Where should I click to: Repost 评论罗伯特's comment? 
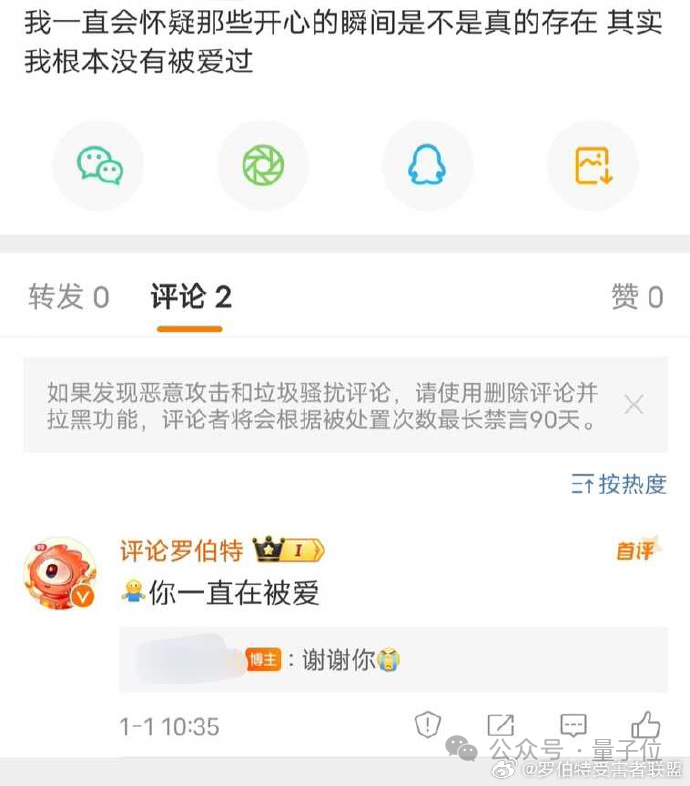(x=500, y=725)
